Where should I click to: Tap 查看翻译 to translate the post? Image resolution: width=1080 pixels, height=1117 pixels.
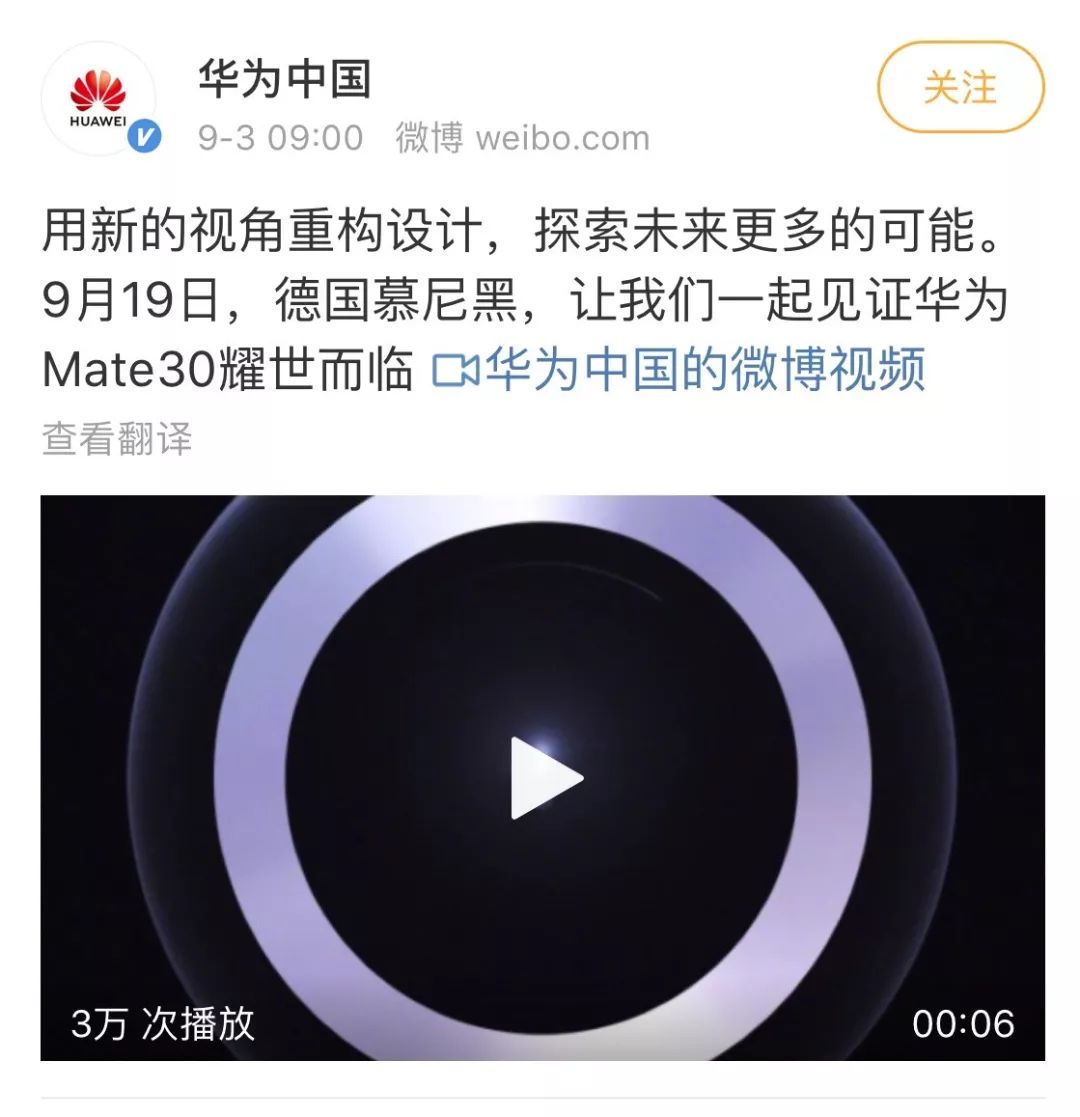pyautogui.click(x=116, y=438)
